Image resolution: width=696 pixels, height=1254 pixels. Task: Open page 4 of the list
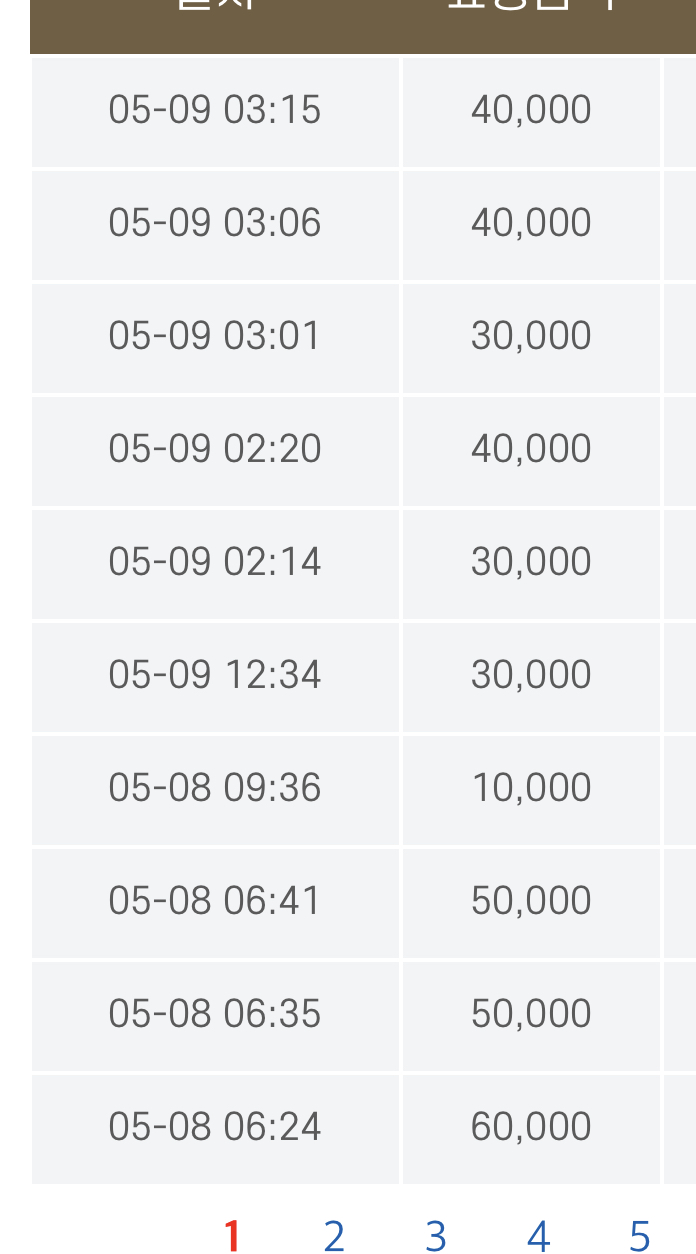click(538, 1237)
